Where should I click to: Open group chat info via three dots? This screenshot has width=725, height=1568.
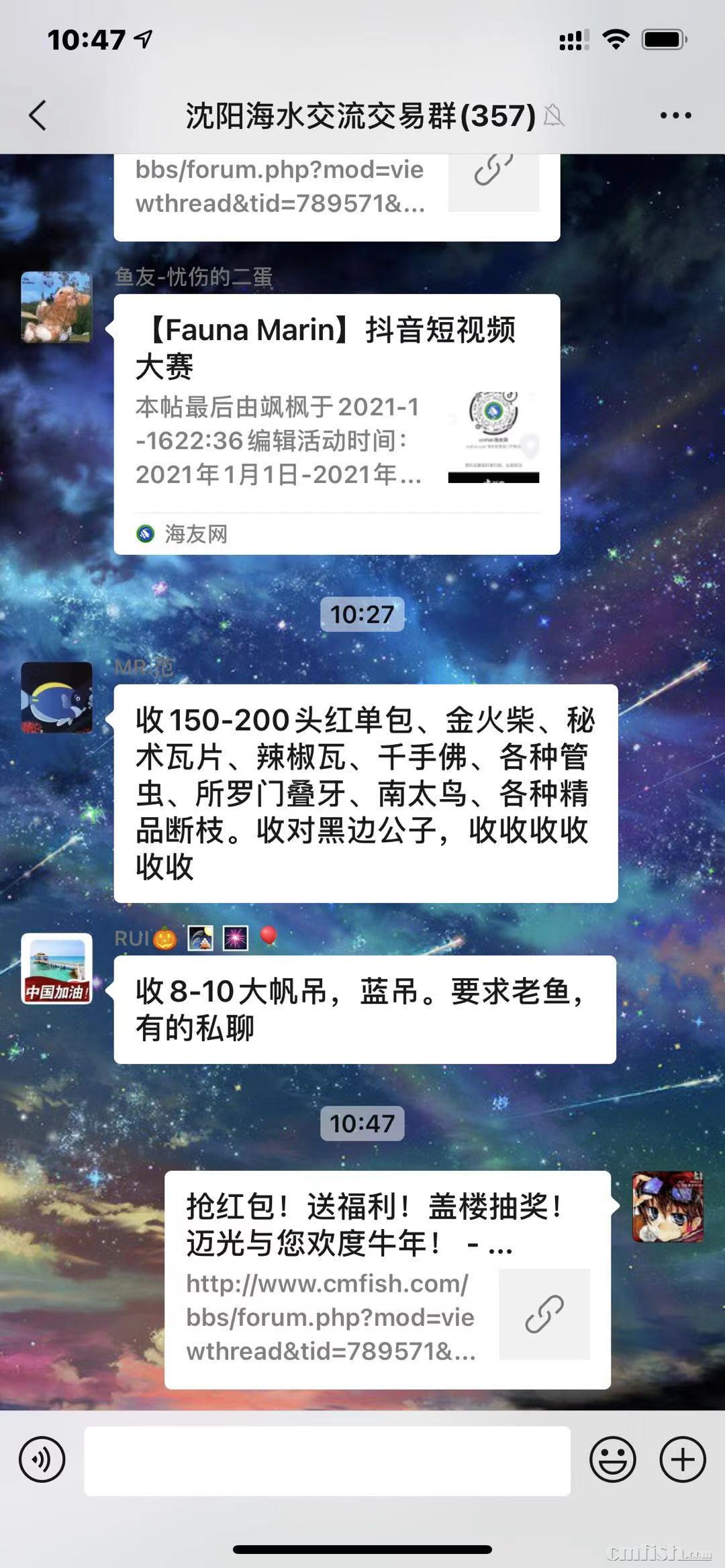click(x=675, y=115)
